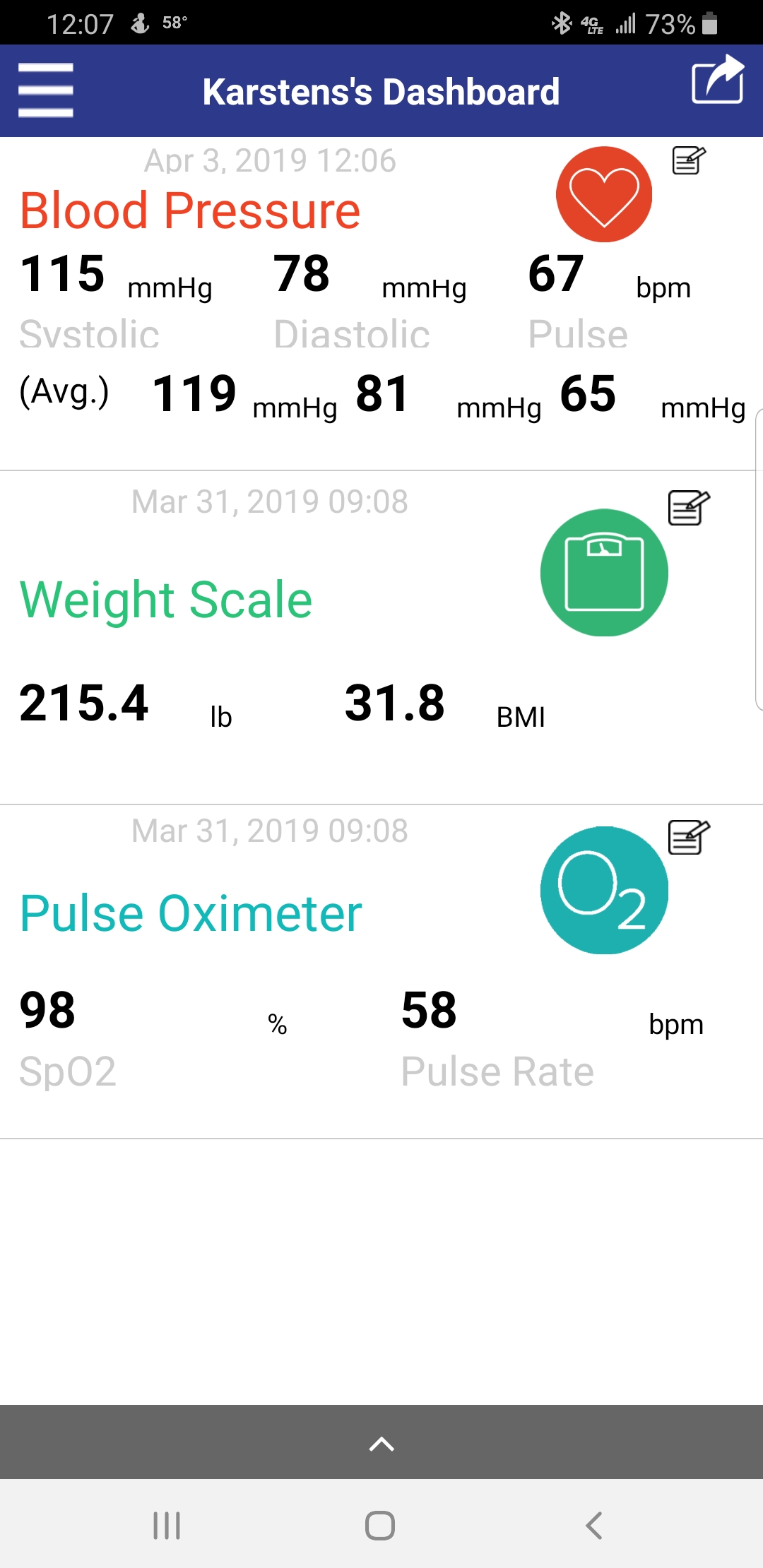Expand the bottom panel with the up chevron
The width and height of the screenshot is (763, 1568).
pos(381,1444)
